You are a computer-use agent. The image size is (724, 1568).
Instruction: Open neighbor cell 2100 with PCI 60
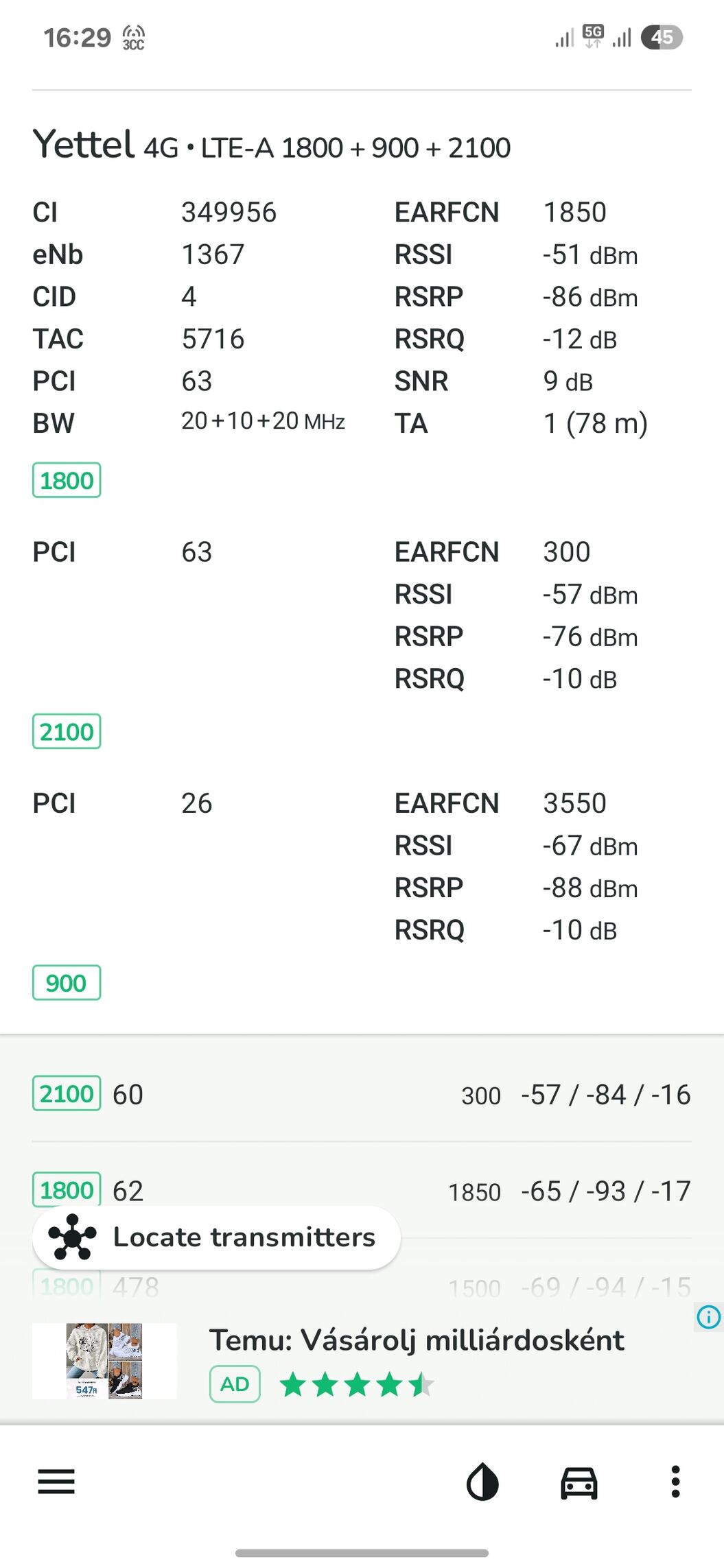pyautogui.click(x=361, y=1095)
